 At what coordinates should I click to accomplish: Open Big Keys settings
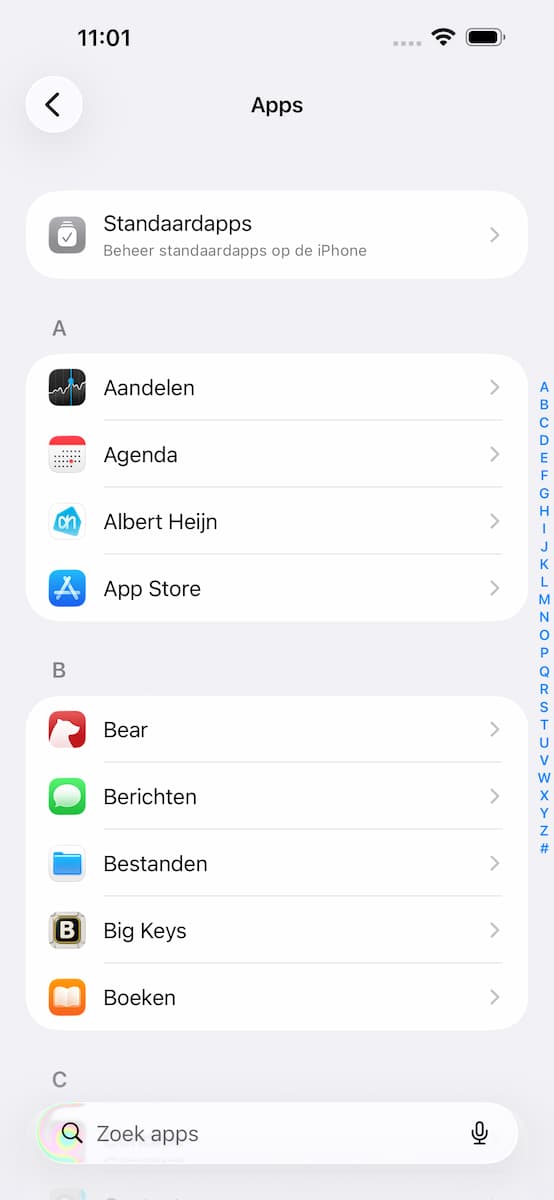tap(276, 931)
